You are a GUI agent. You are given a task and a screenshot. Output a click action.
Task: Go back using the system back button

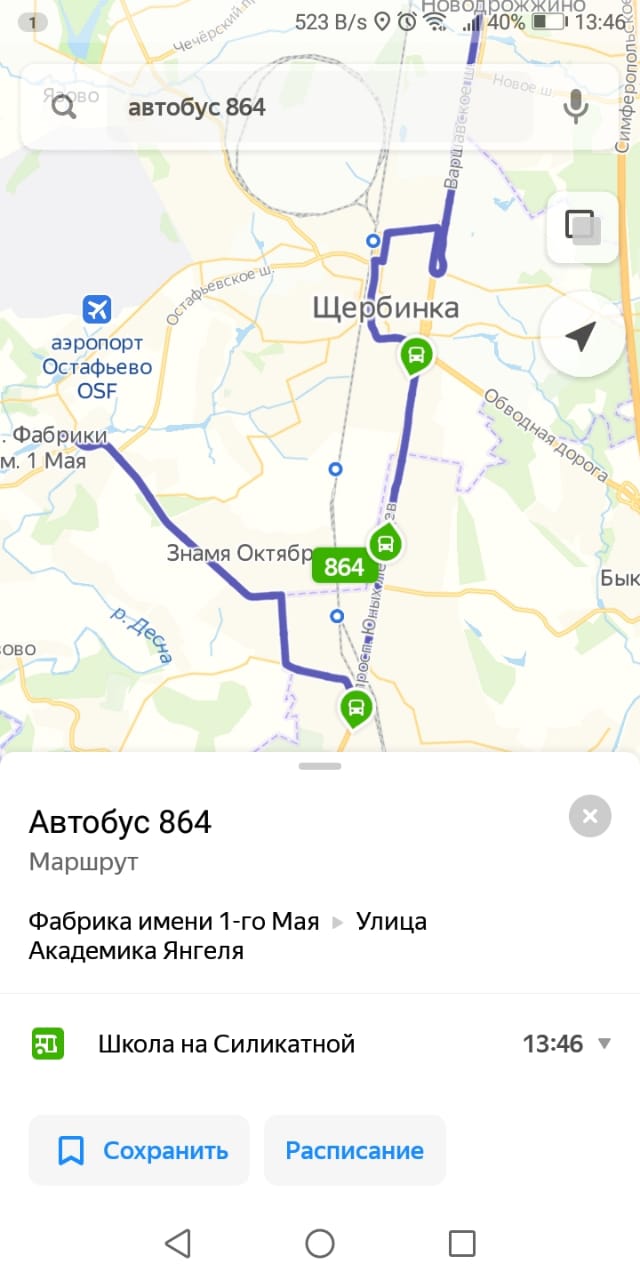point(178,1243)
